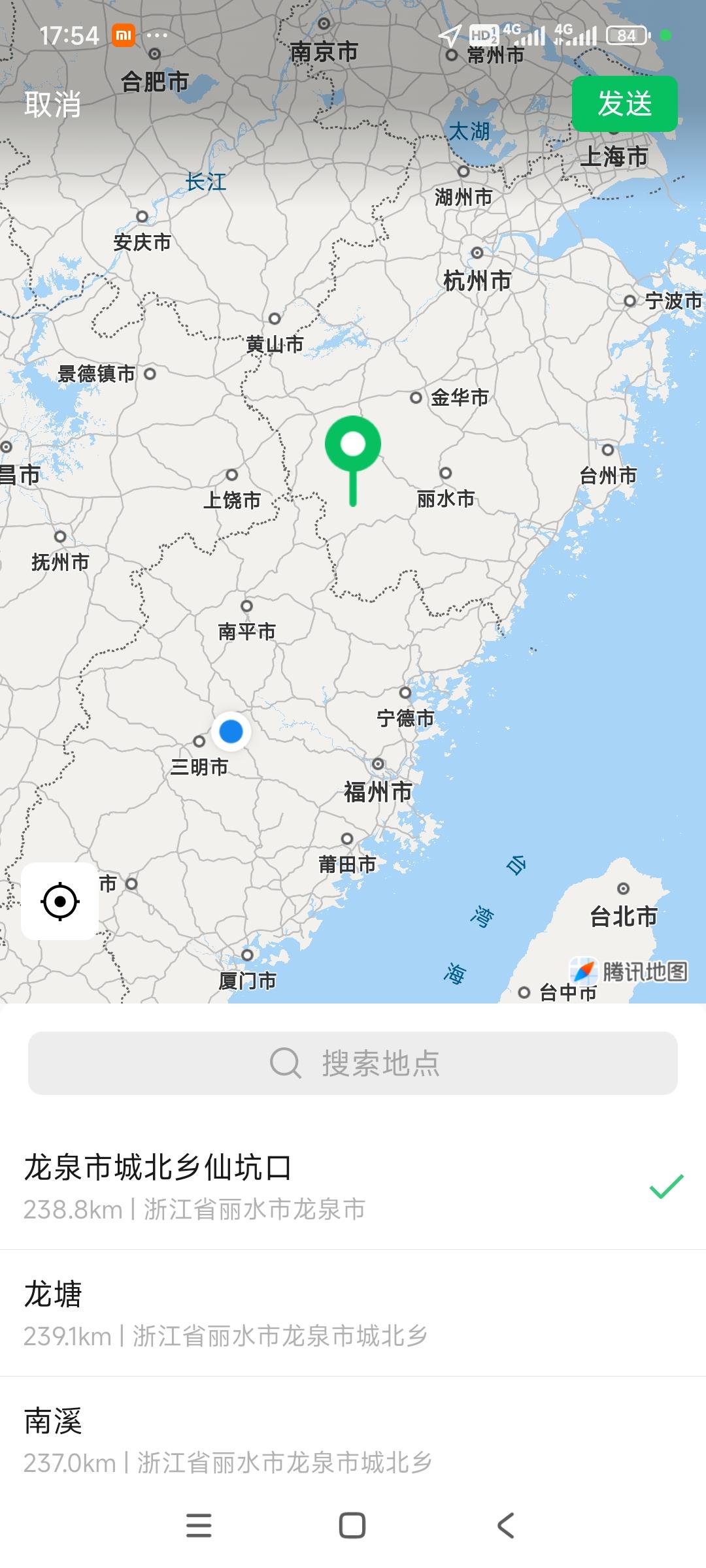The width and height of the screenshot is (706, 1568).
Task: Tap the 搜索地点 search field
Action: (x=353, y=1062)
